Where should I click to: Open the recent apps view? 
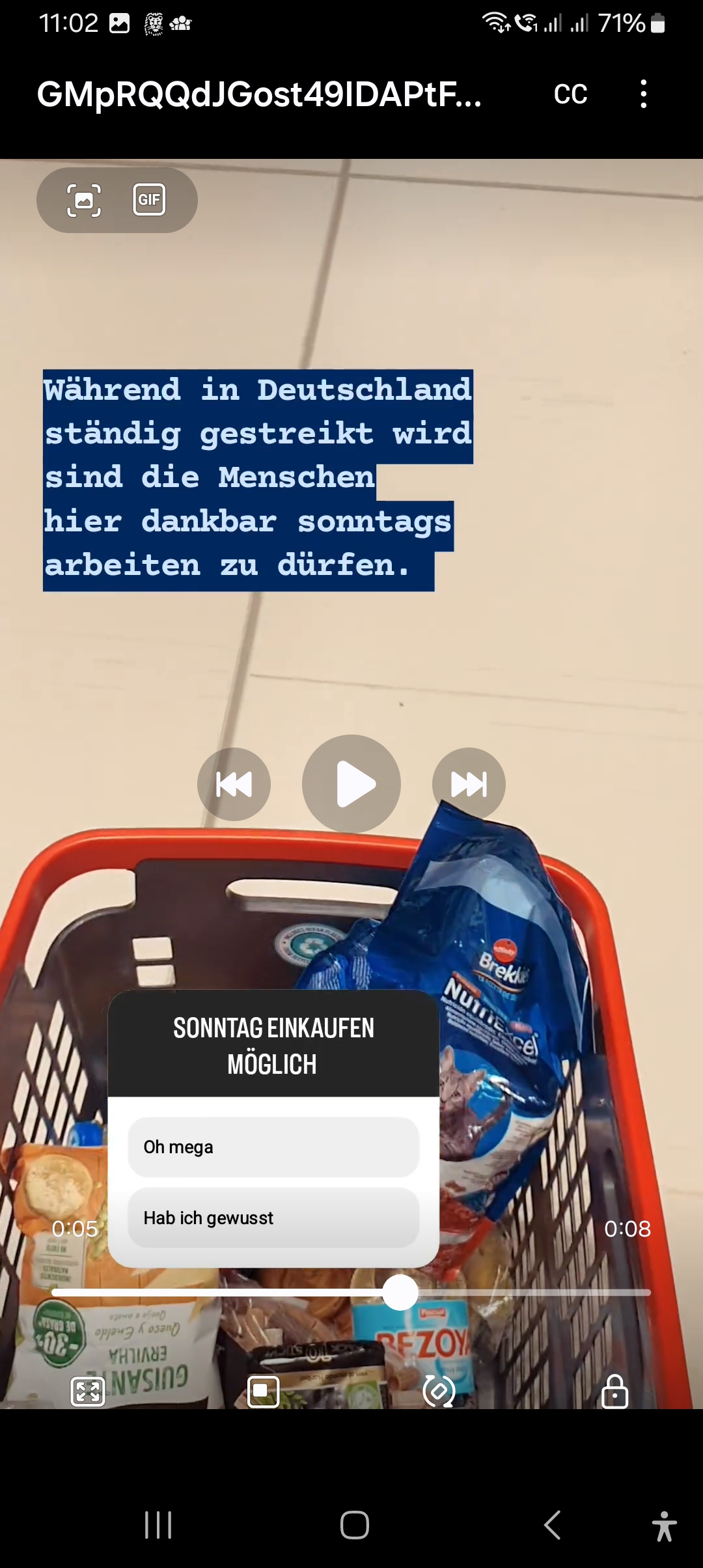(158, 1525)
